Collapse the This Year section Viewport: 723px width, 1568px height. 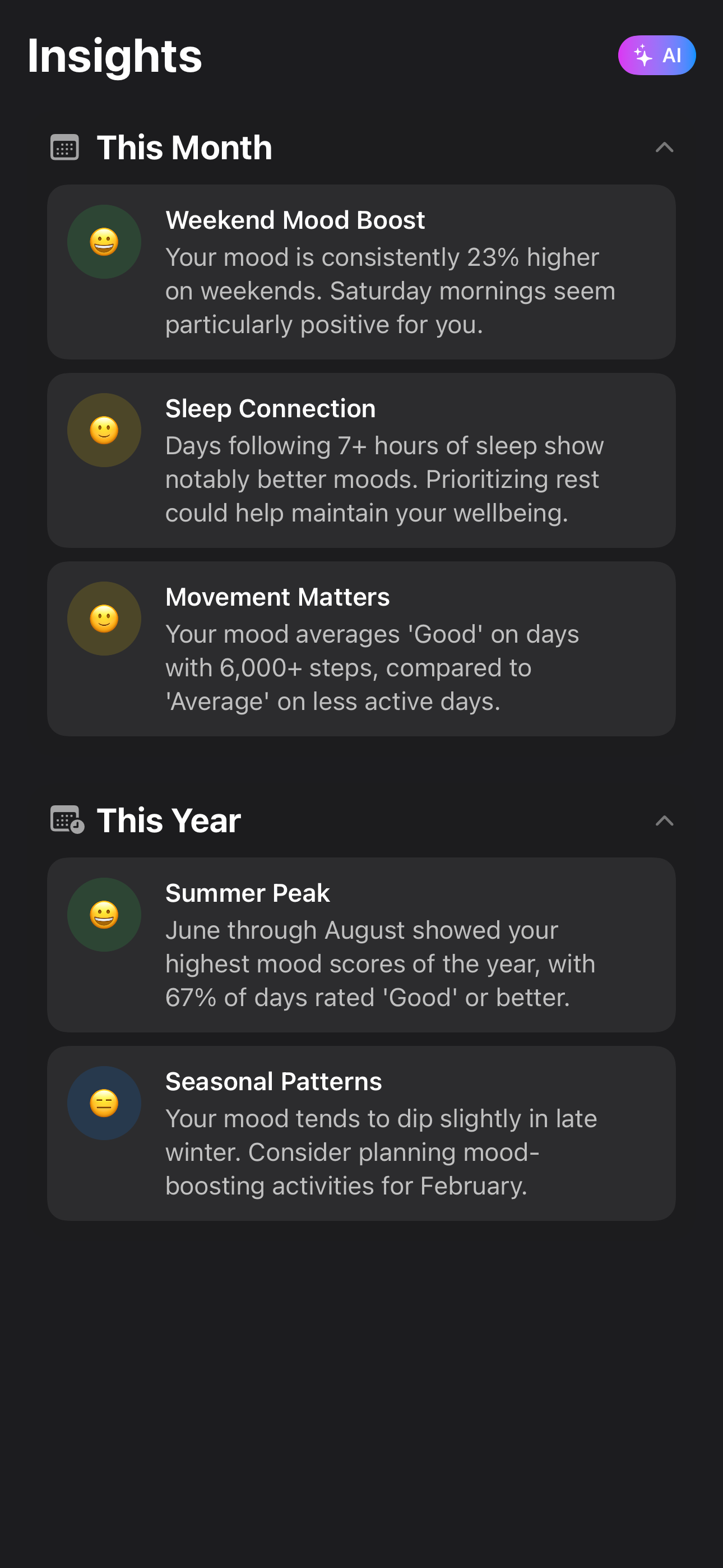(664, 820)
